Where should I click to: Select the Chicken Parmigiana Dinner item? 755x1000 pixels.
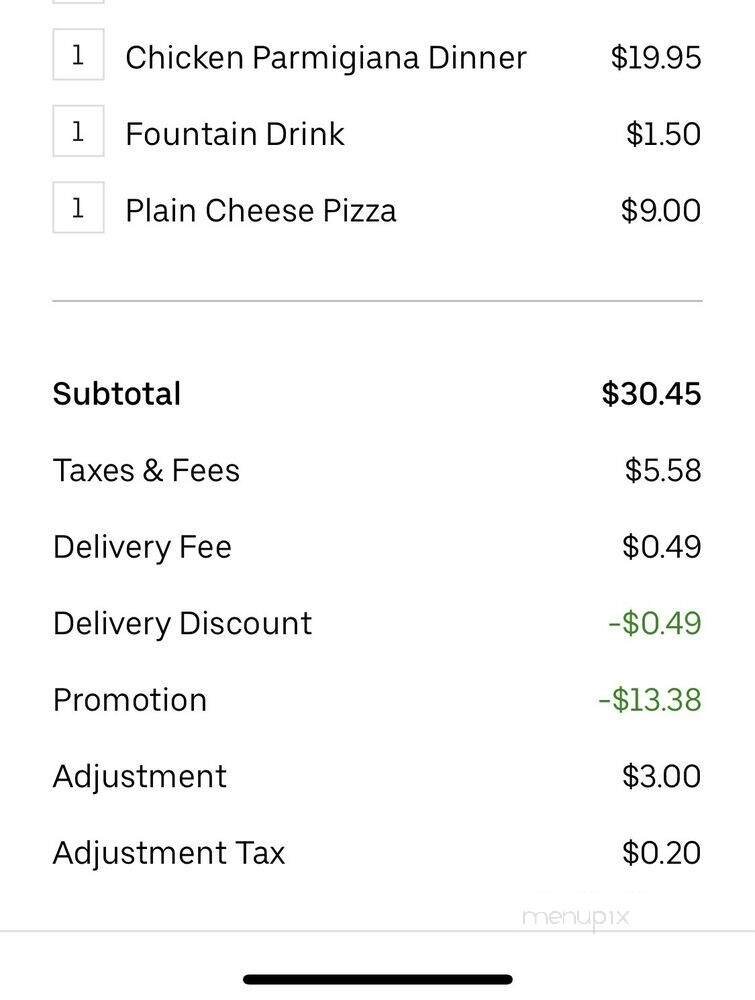point(326,57)
